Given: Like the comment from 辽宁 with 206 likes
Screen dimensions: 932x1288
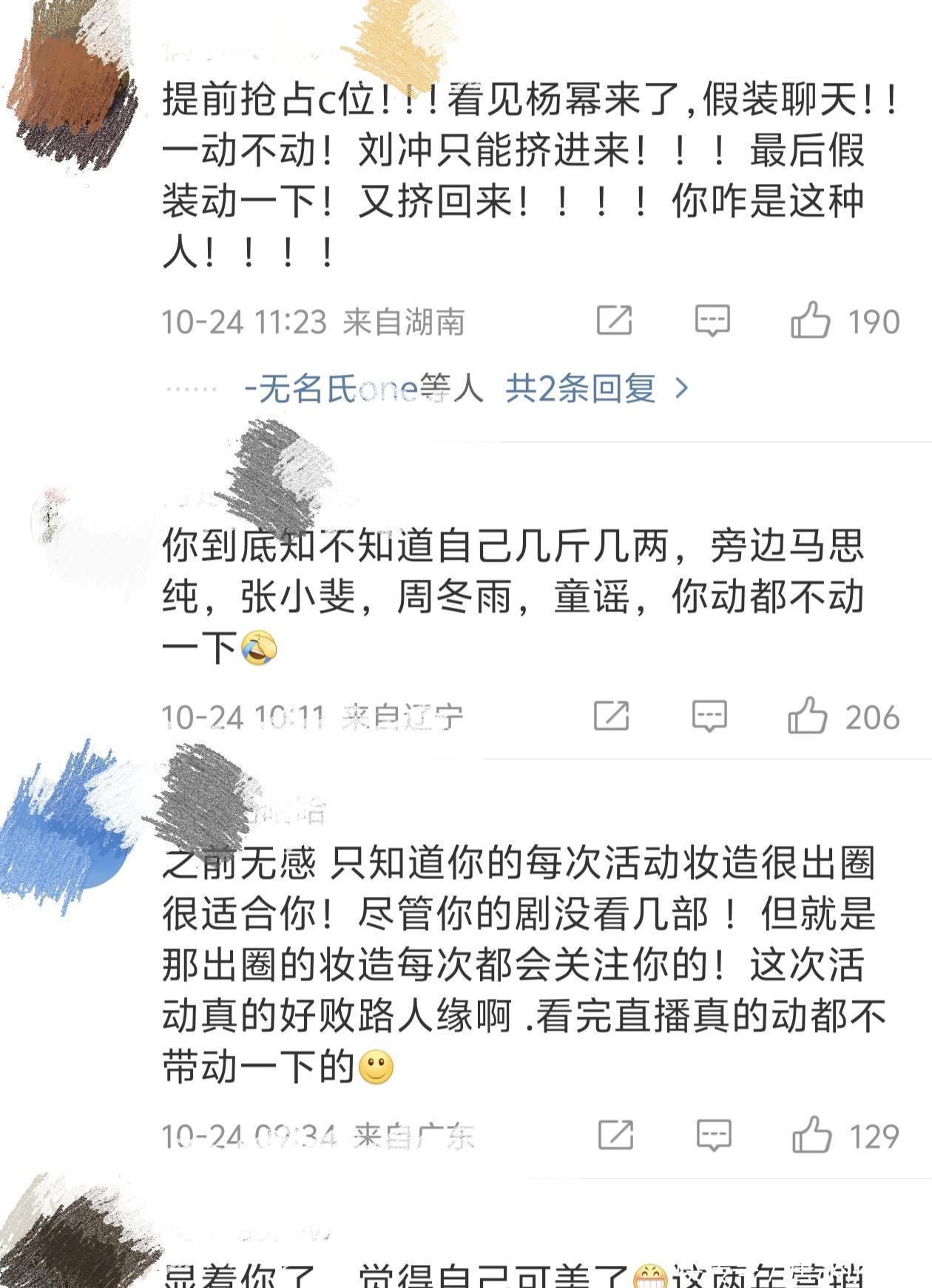Looking at the screenshot, I should (807, 716).
